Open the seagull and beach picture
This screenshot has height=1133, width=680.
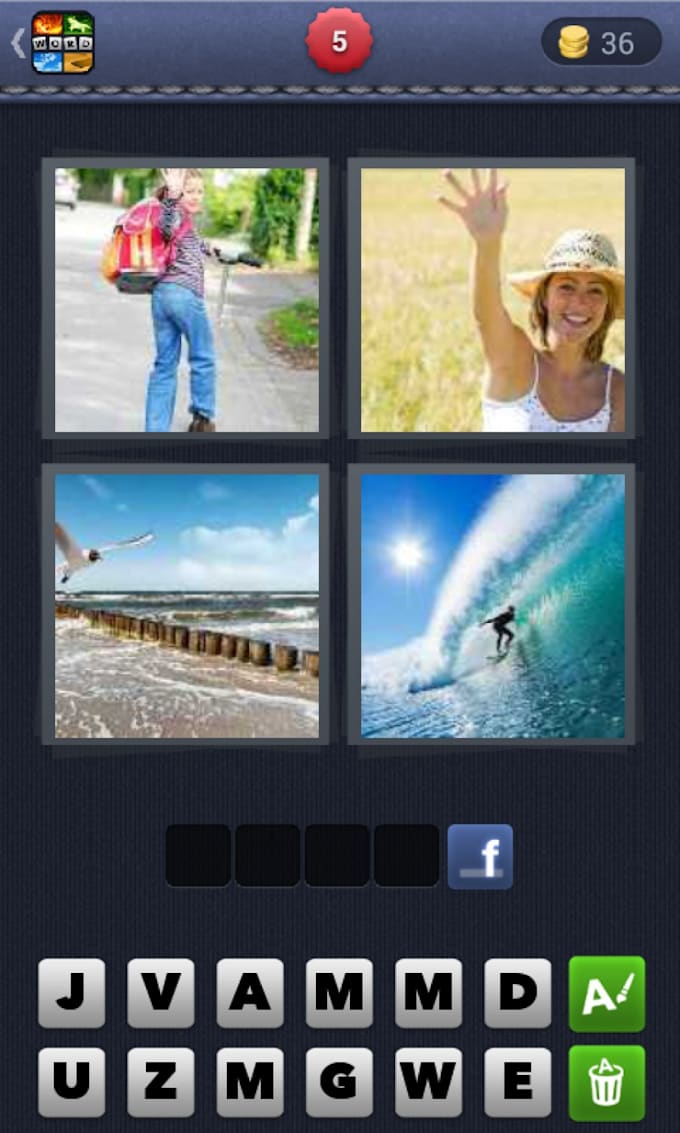[187, 605]
